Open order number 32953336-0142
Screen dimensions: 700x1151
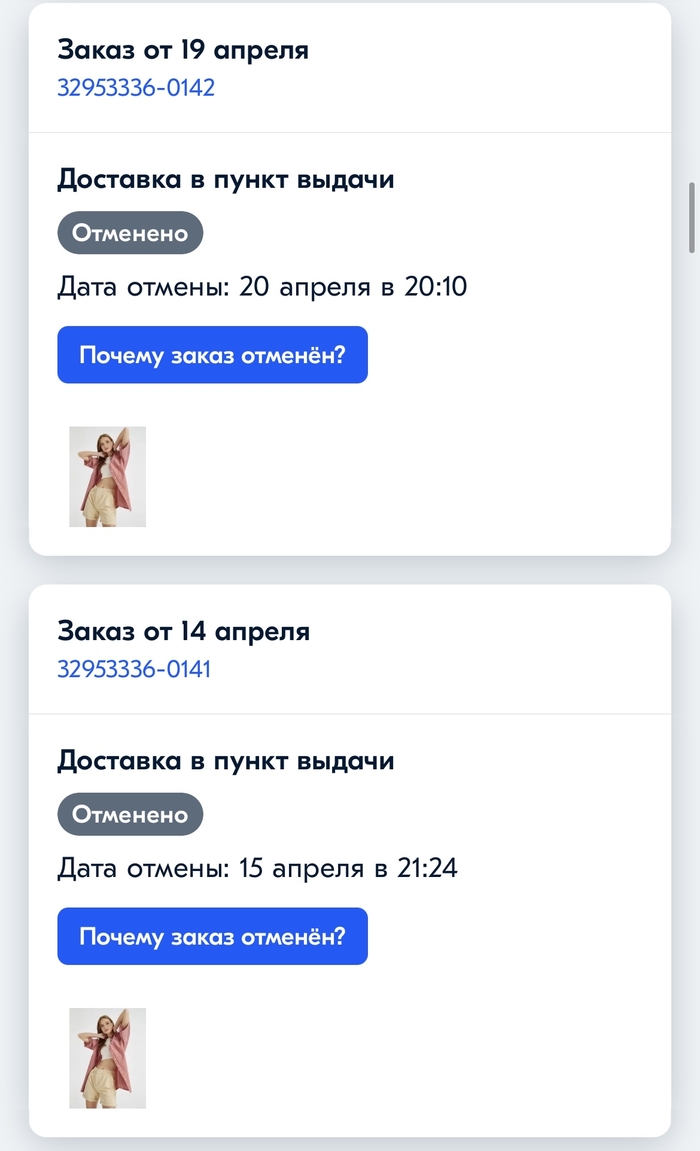tap(136, 88)
